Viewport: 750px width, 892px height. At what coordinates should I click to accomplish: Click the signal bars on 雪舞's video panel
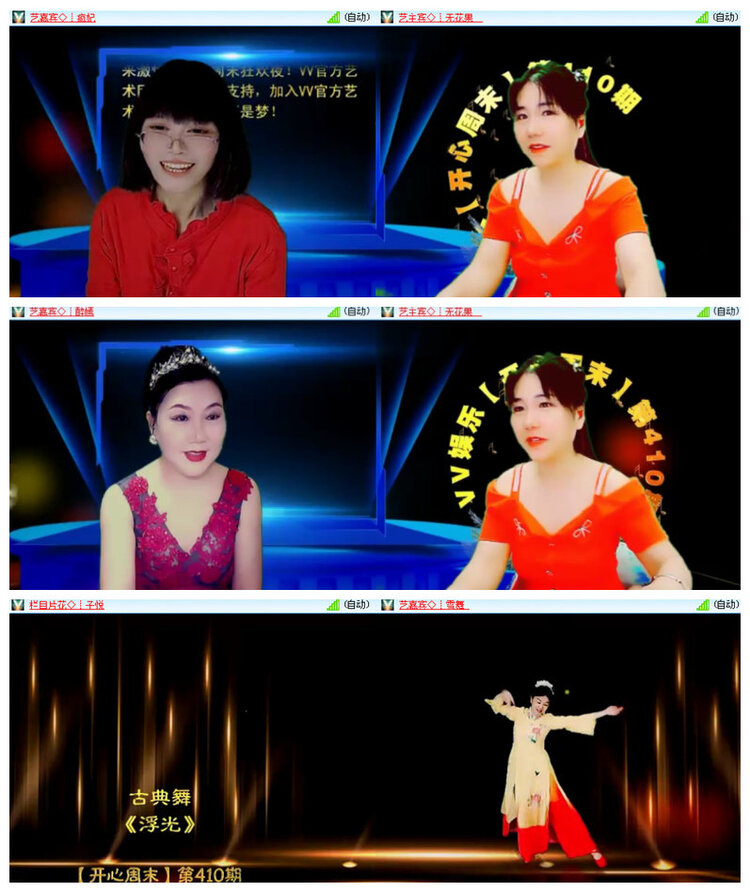700,605
